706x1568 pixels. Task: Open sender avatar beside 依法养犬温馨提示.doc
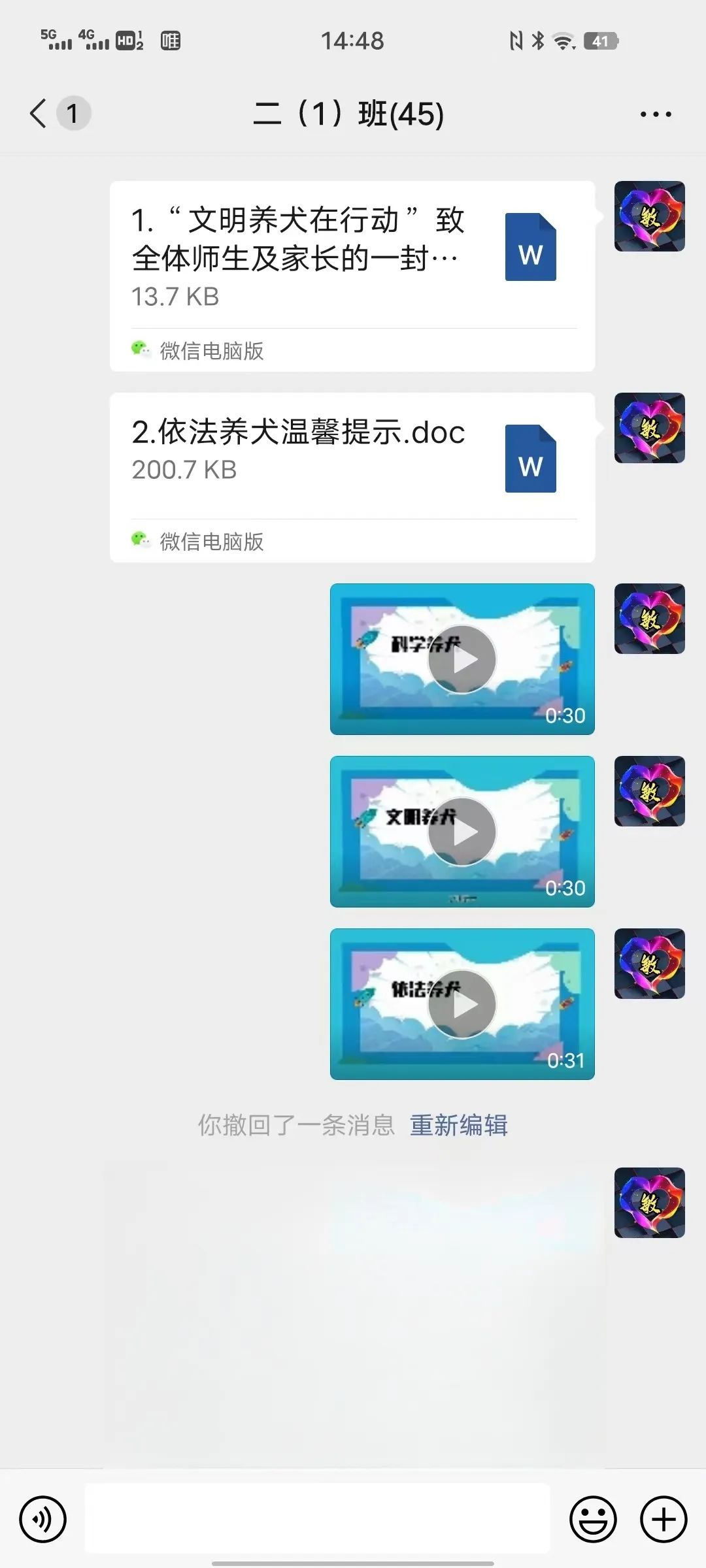[649, 428]
